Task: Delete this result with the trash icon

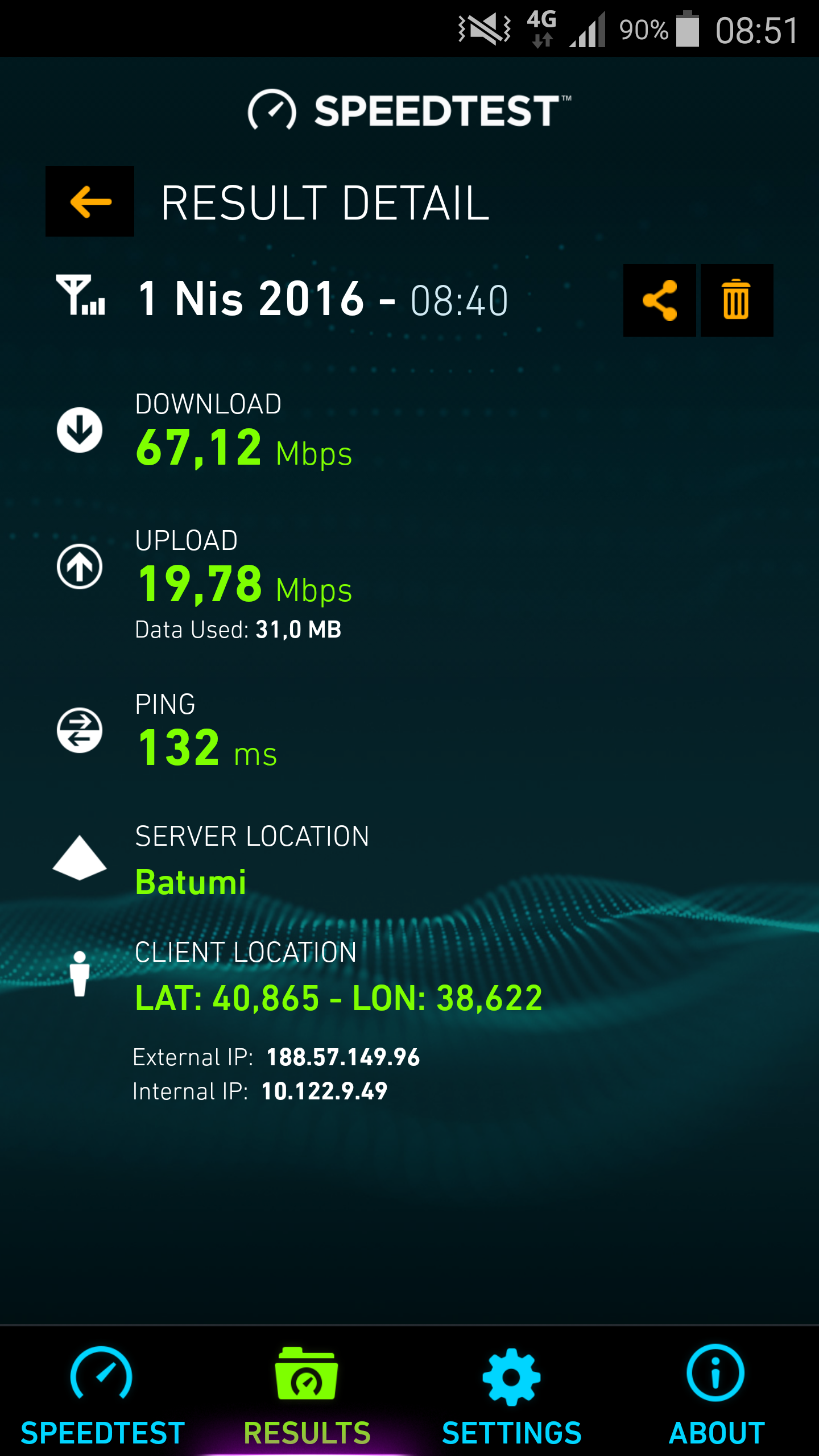Action: pyautogui.click(x=737, y=300)
